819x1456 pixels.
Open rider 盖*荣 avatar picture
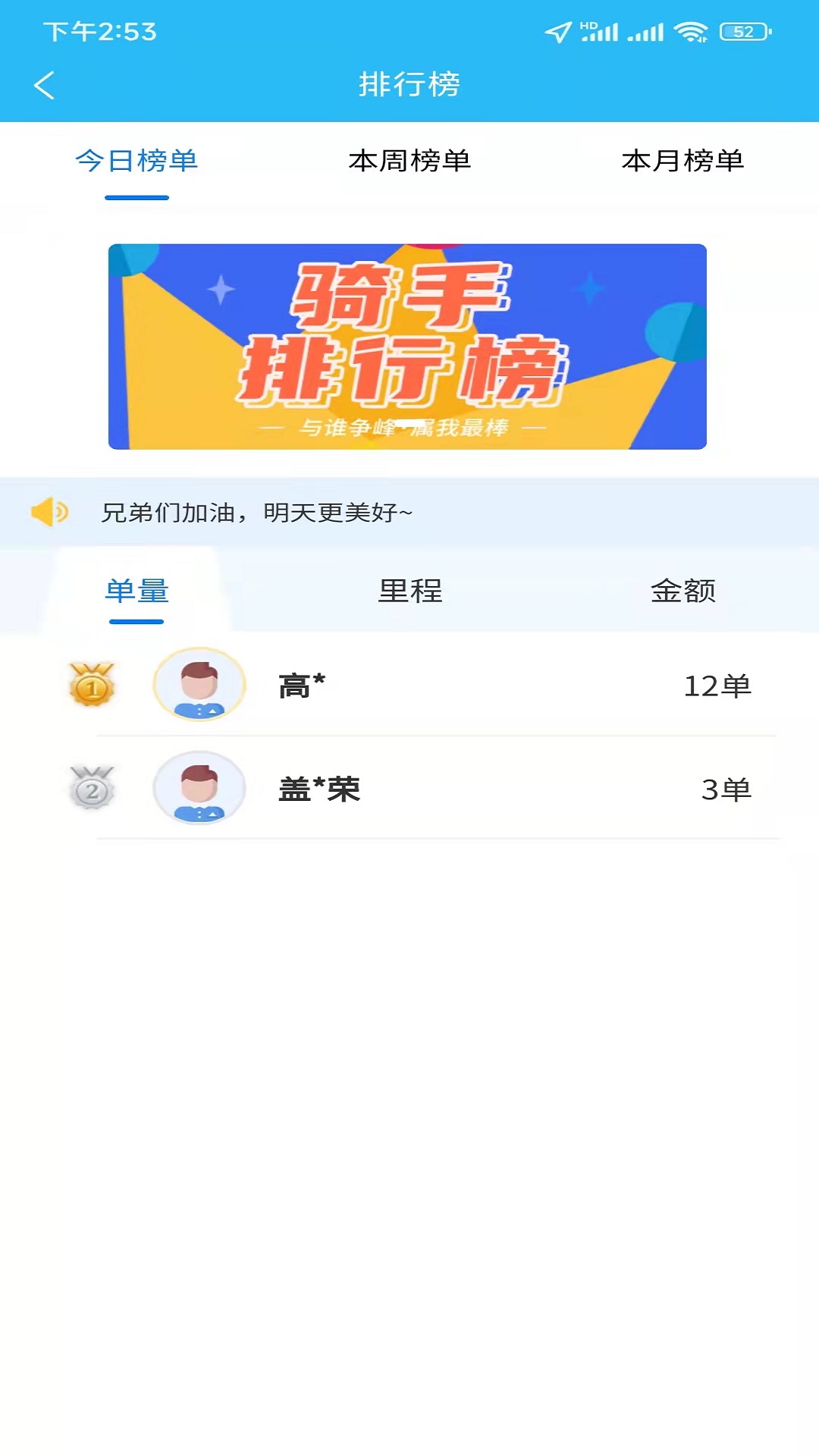199,789
